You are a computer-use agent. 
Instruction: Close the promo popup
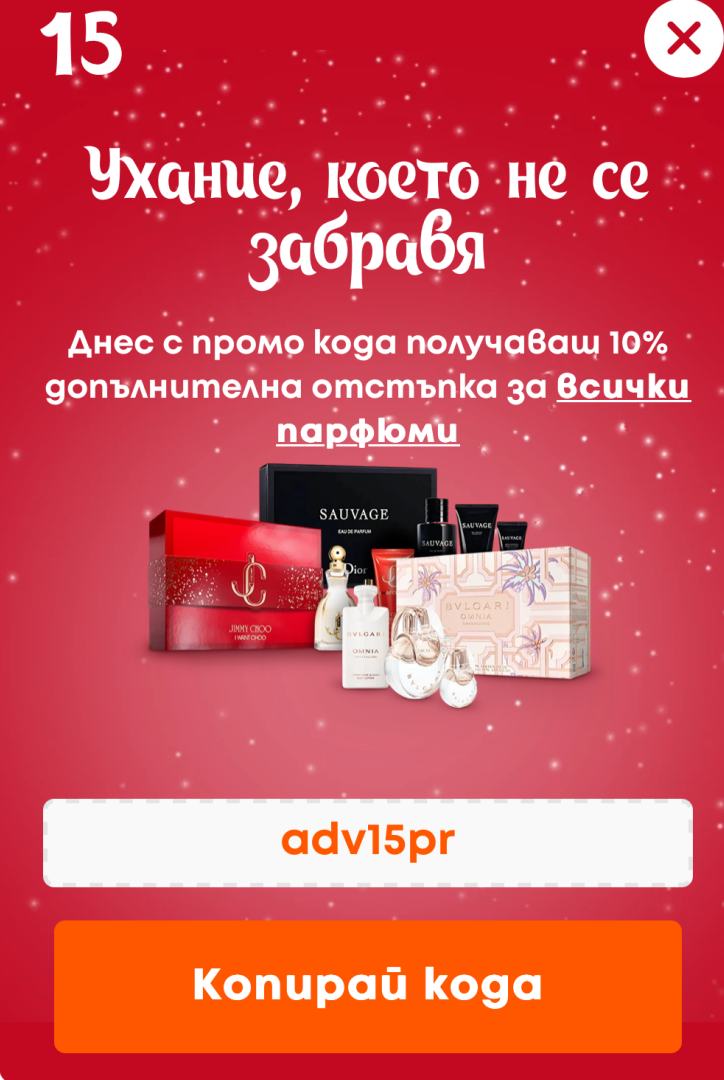coord(683,39)
